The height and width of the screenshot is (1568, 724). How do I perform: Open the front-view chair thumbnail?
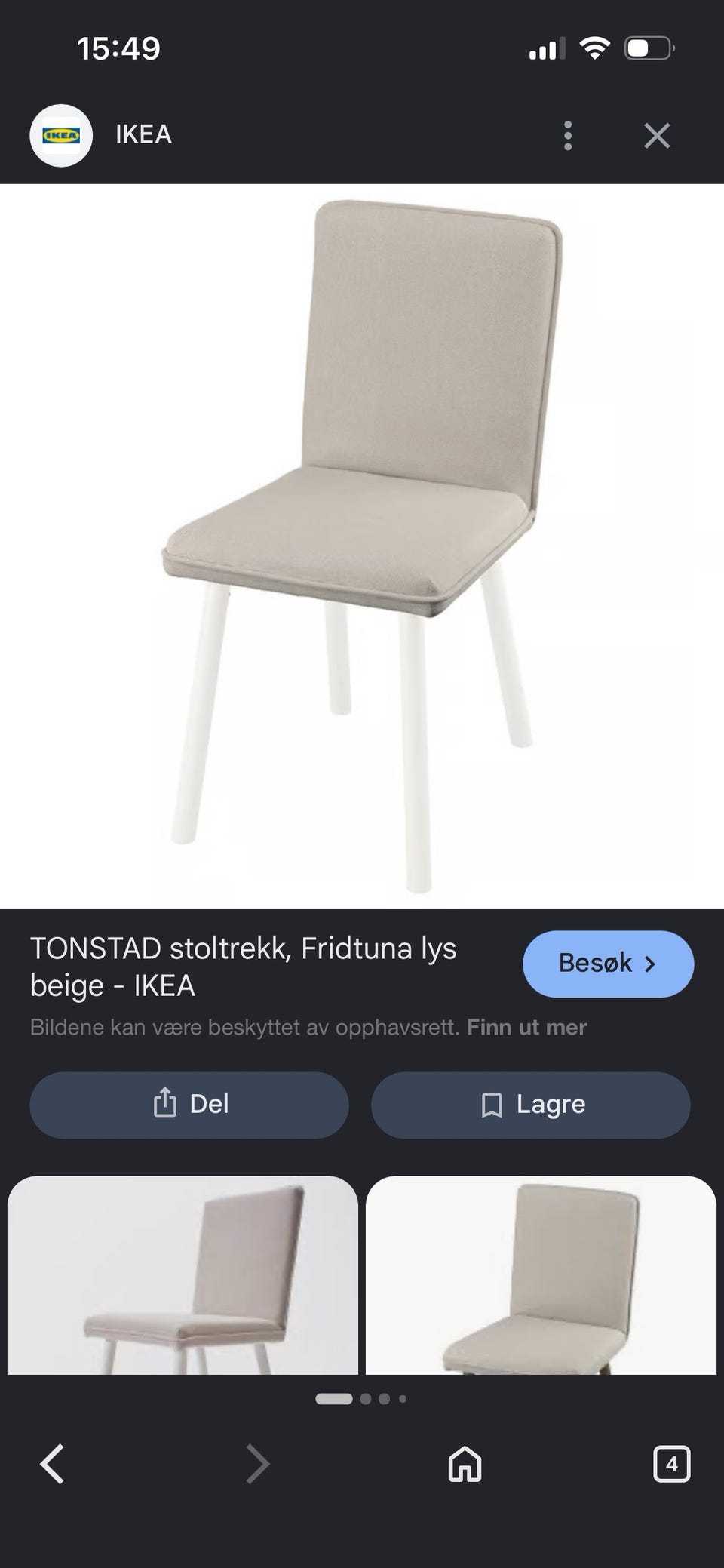541,1274
